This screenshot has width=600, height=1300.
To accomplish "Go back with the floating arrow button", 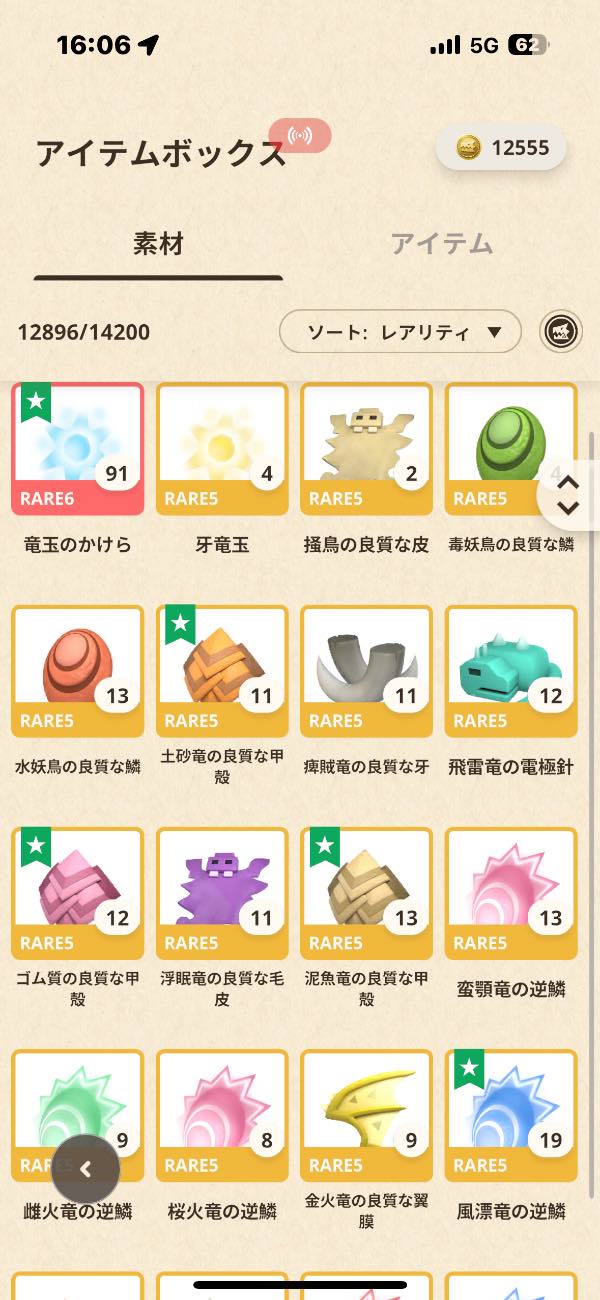I will 86,1169.
